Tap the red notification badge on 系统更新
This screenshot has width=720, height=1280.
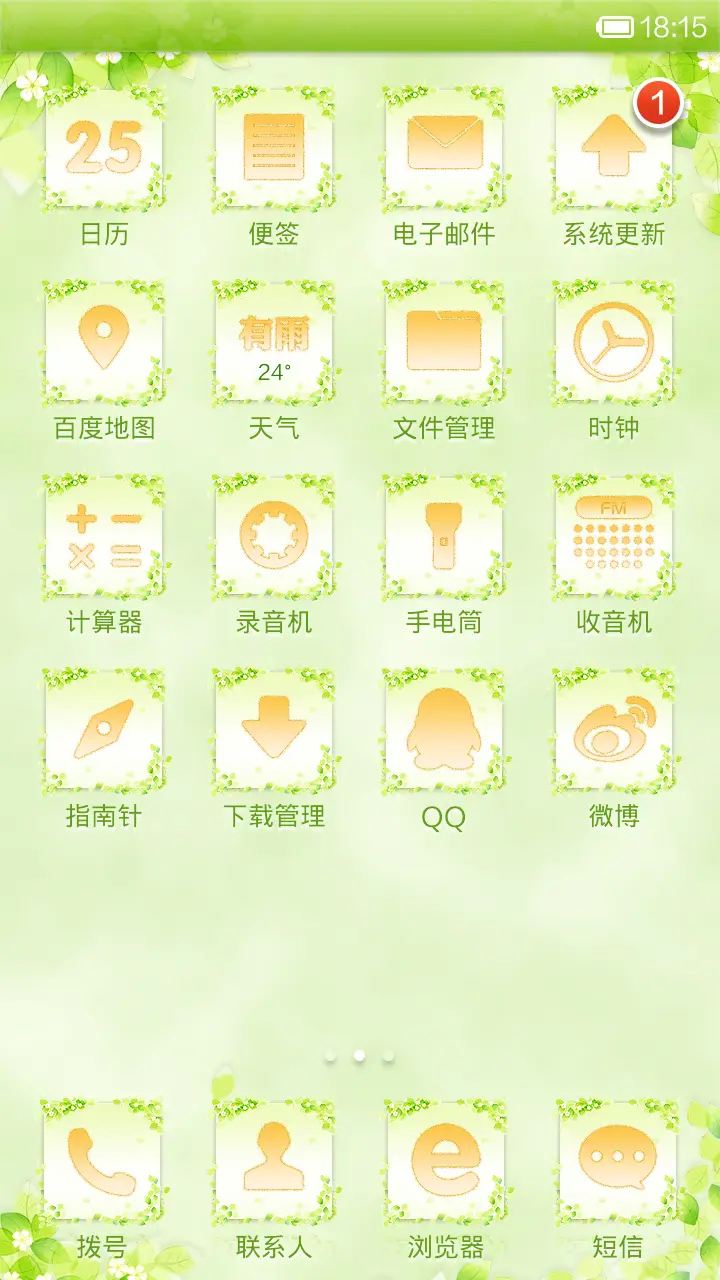click(x=657, y=103)
